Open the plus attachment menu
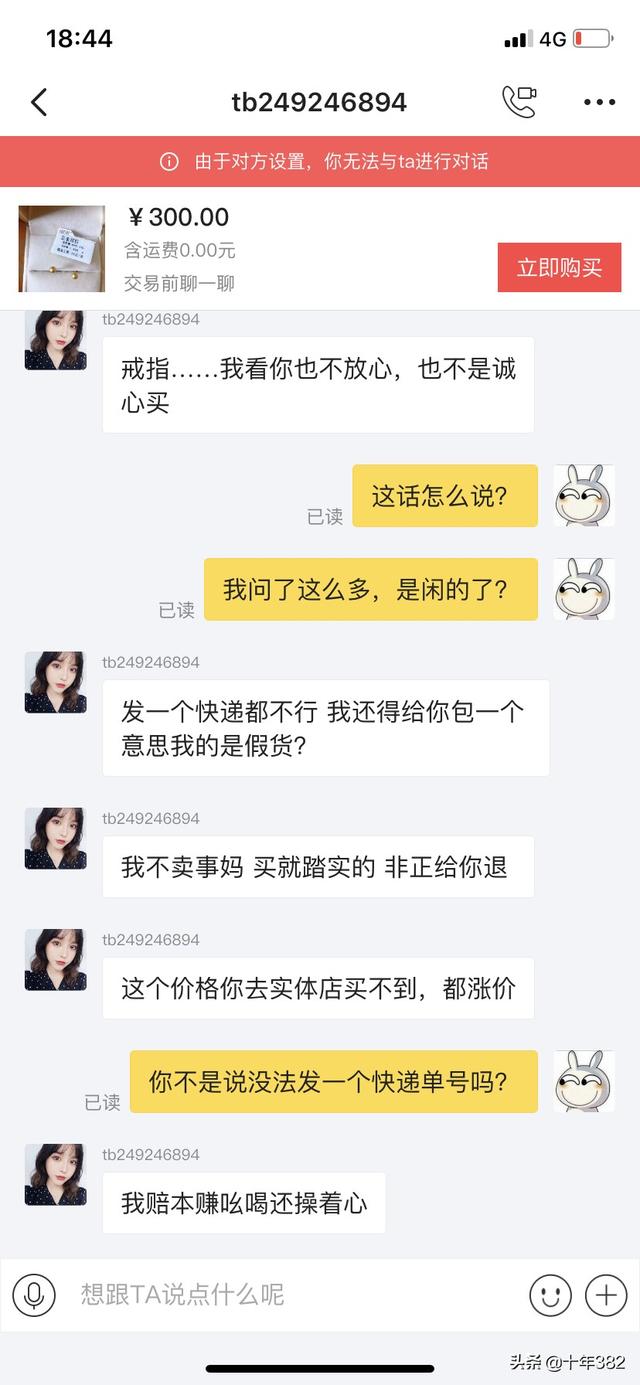 [x=605, y=1295]
